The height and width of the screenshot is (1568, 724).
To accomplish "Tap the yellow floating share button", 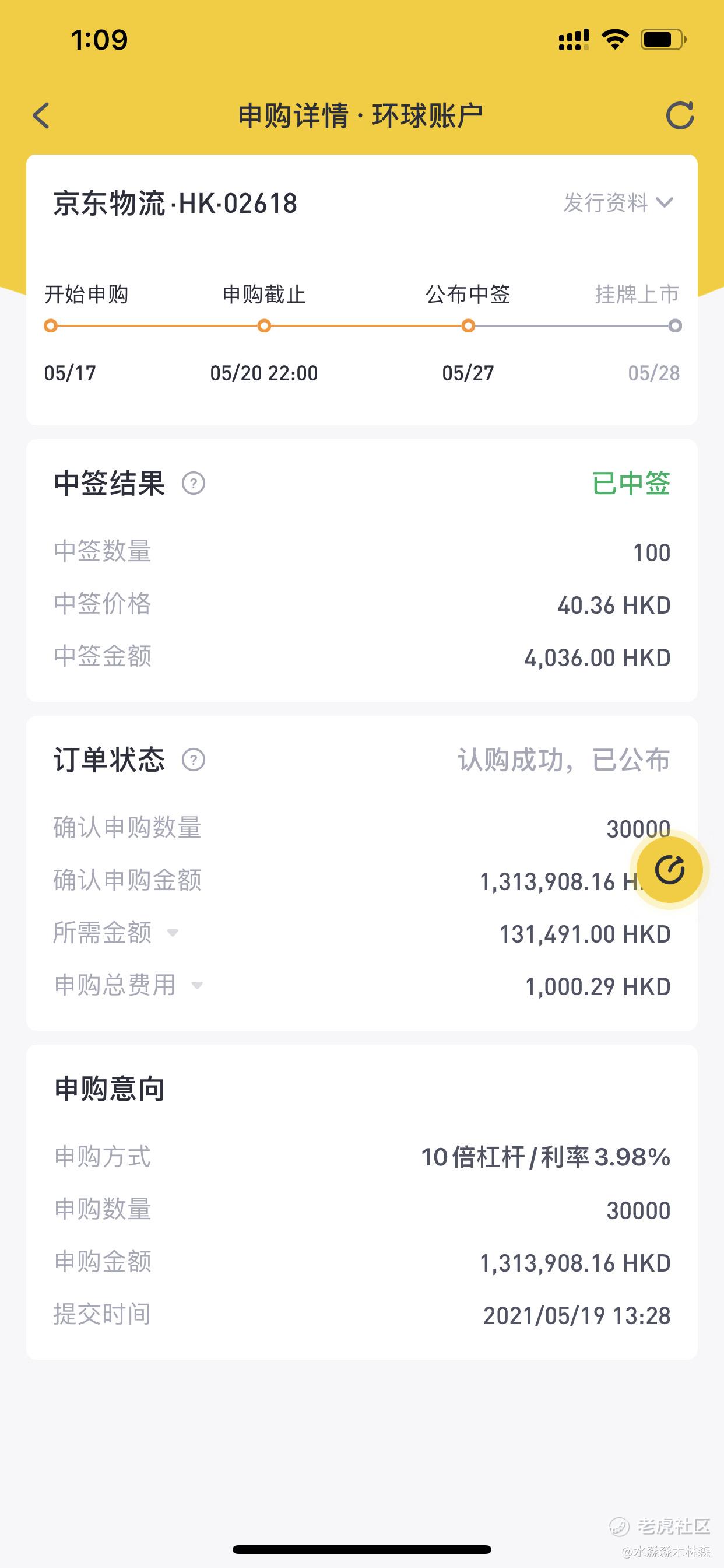I will click(670, 869).
